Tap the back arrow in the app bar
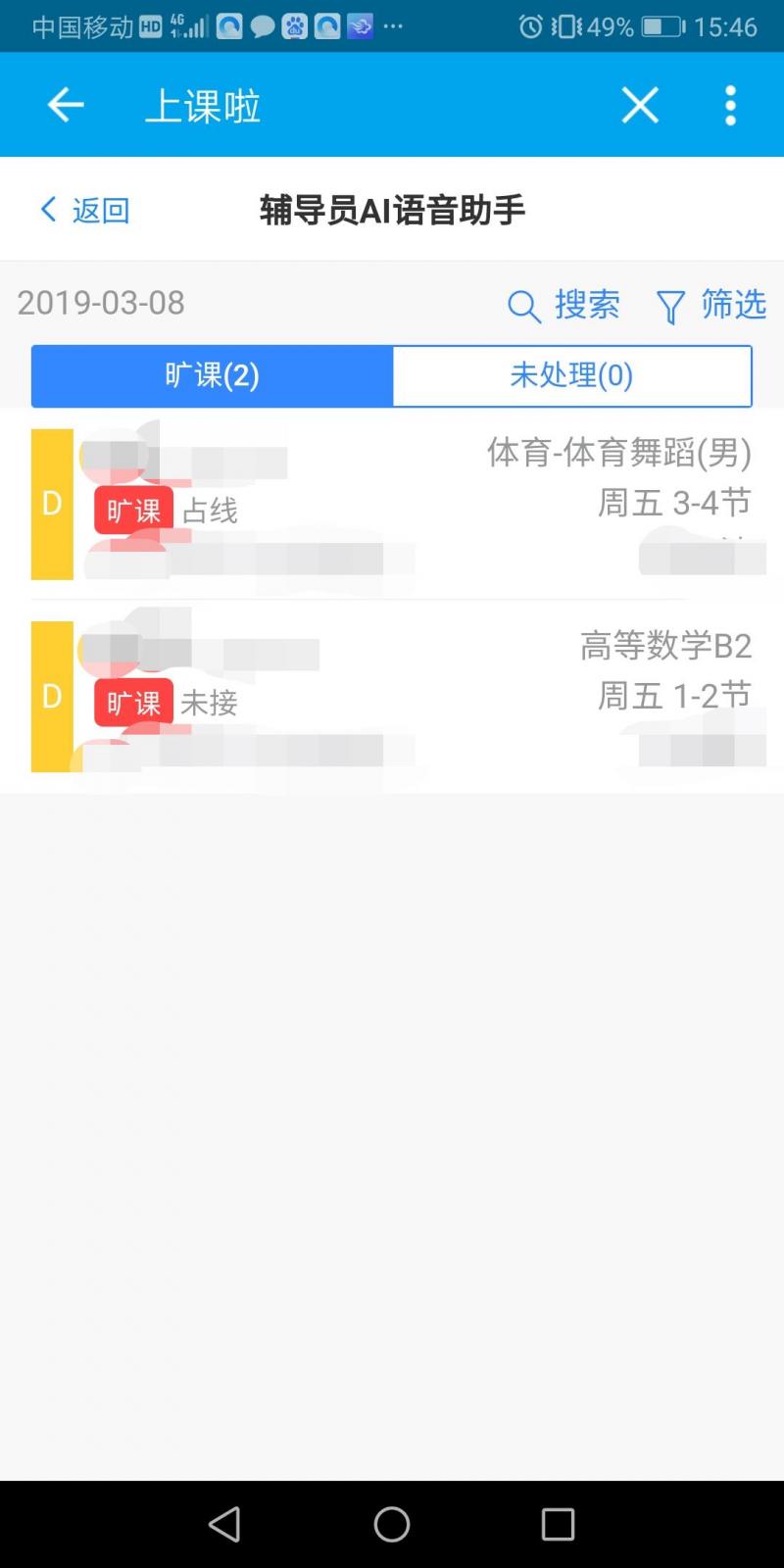The width and height of the screenshot is (784, 1568). [x=66, y=105]
